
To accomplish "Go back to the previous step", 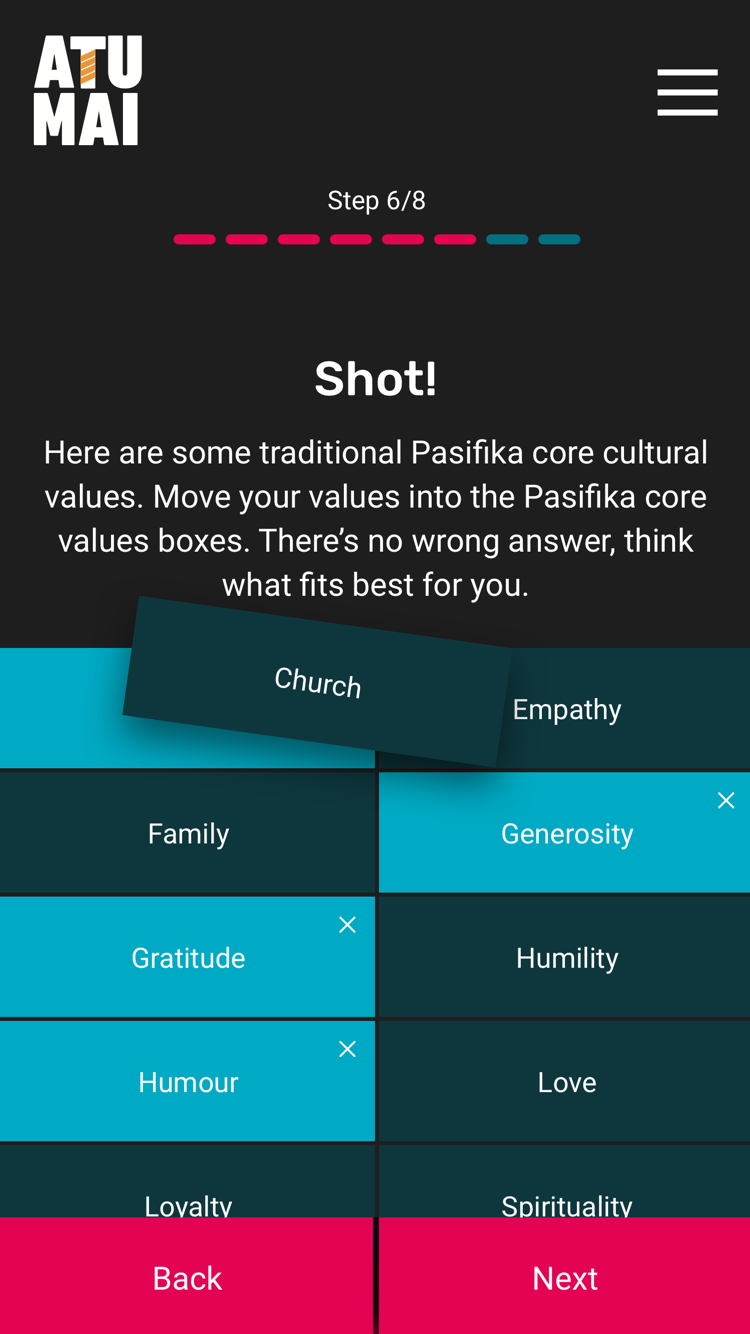I will pos(187,1277).
